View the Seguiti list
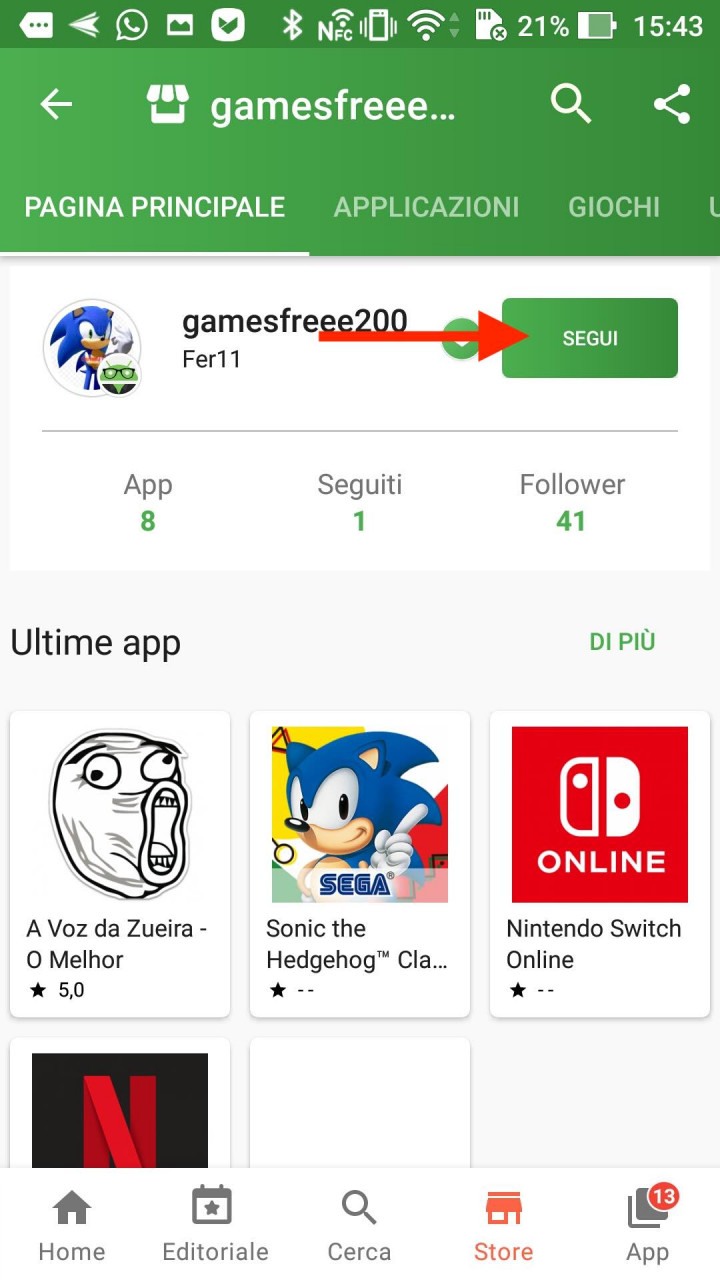720x1280 pixels. pos(359,503)
